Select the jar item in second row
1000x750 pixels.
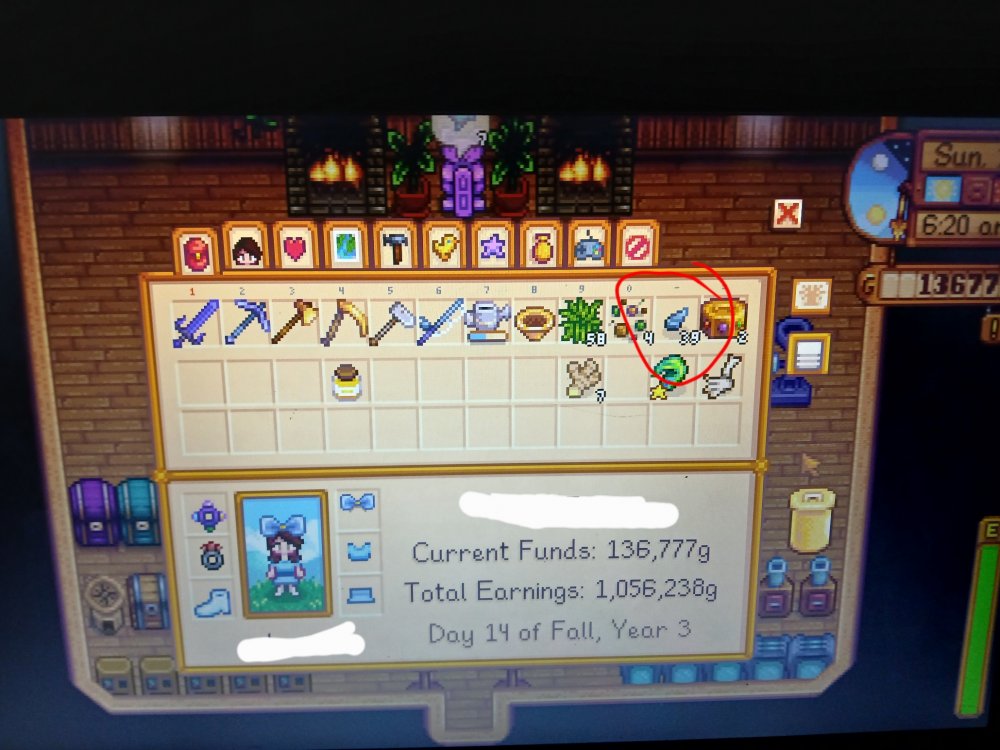click(346, 381)
